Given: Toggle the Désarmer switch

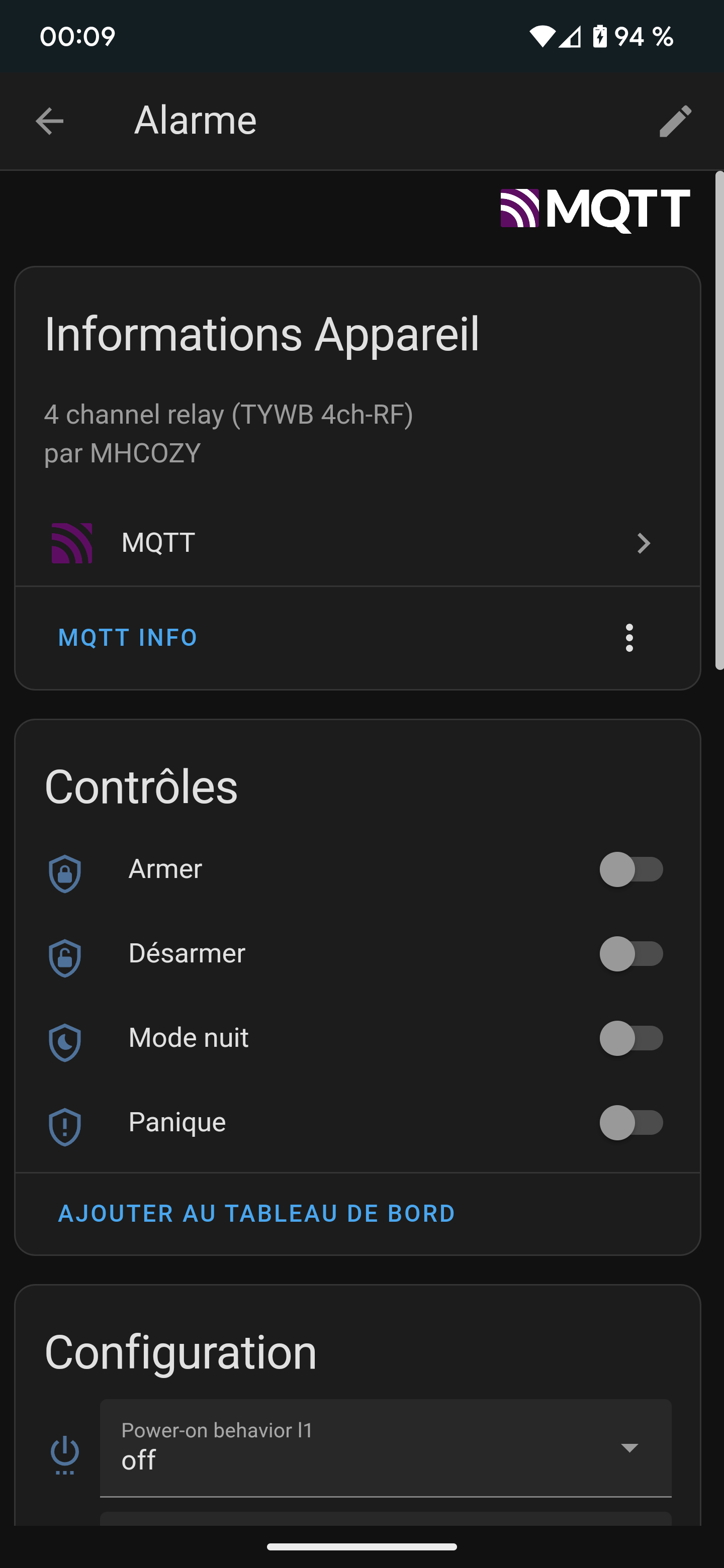Looking at the screenshot, I should (631, 954).
